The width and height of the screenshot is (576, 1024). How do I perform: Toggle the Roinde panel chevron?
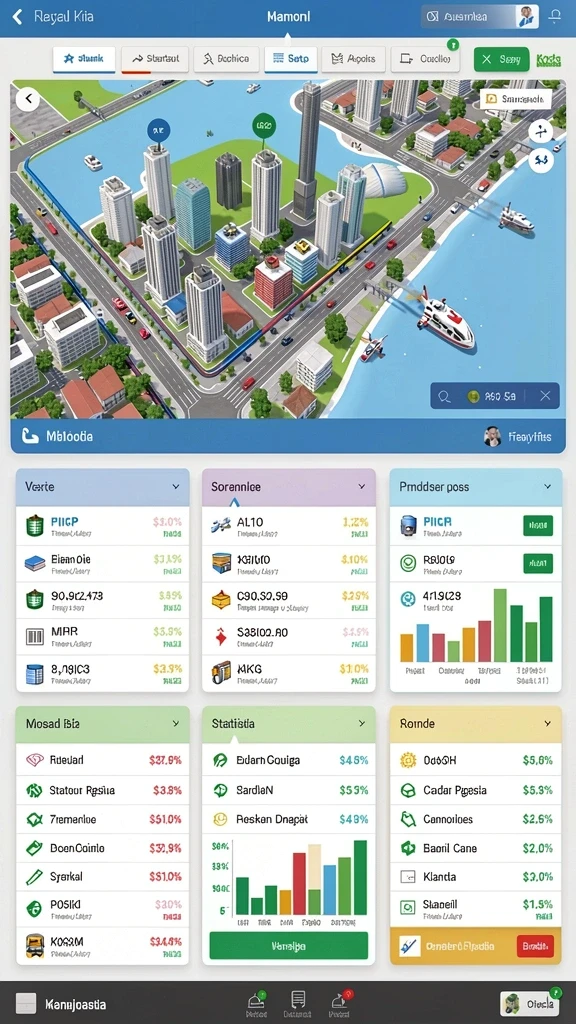(547, 724)
